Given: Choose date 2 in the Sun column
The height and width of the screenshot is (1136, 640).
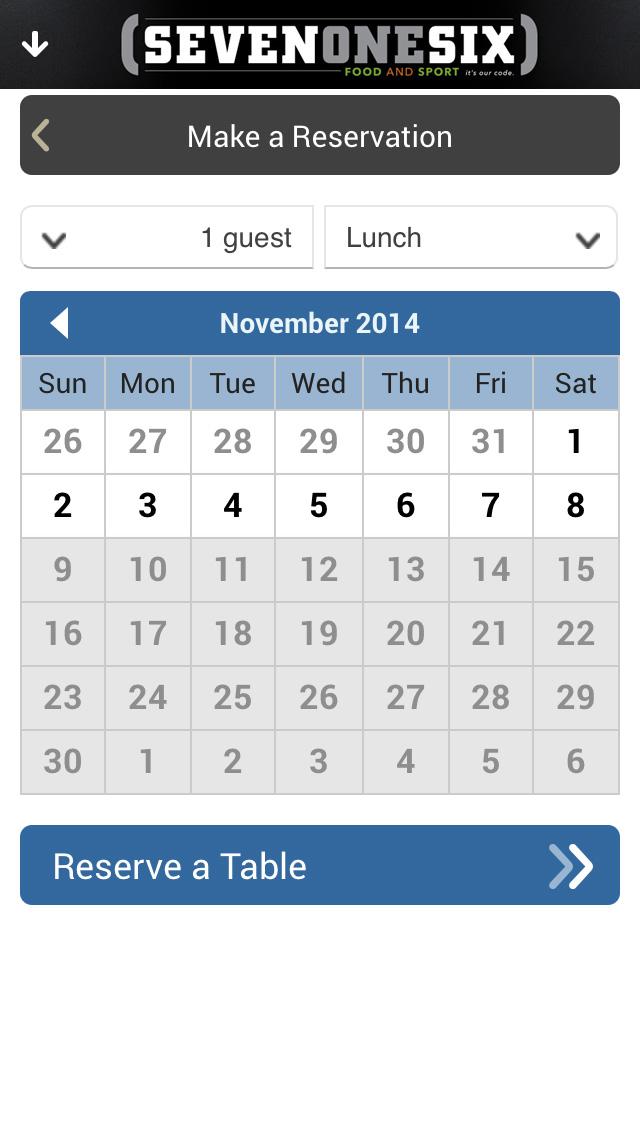Looking at the screenshot, I should pos(62,506).
